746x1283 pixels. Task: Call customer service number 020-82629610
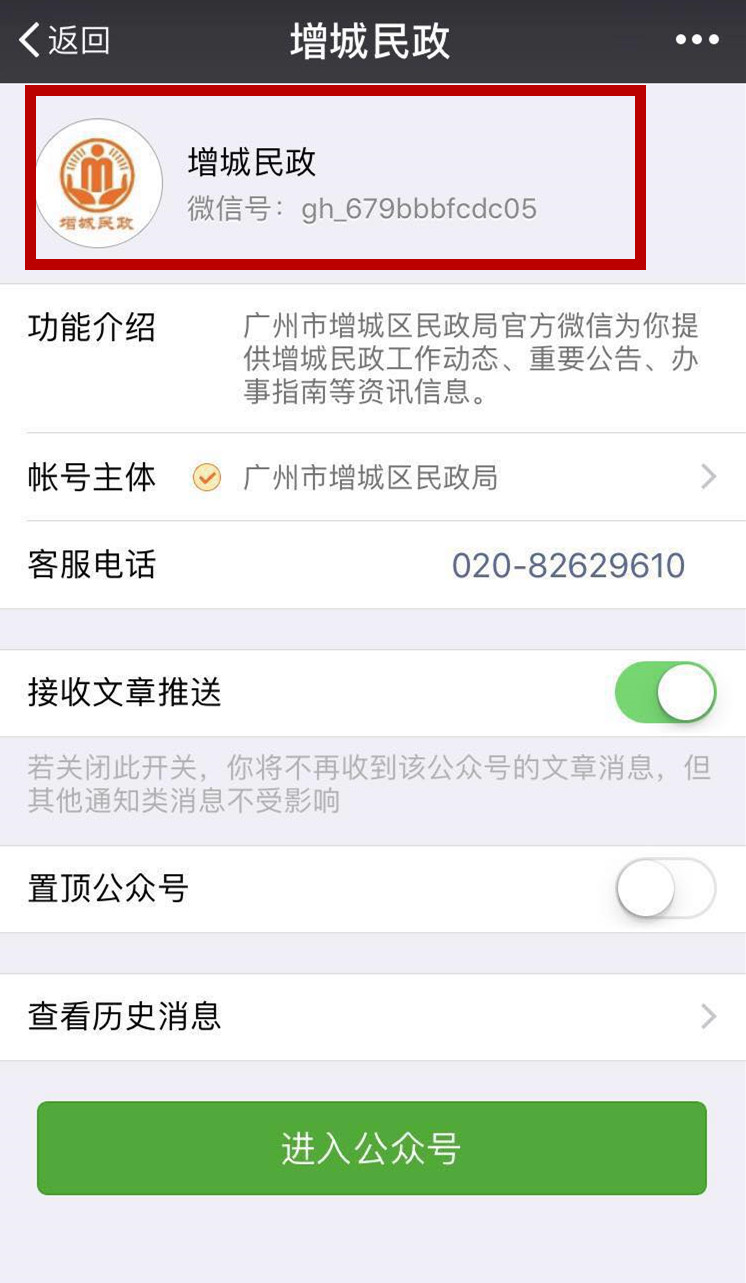click(x=568, y=565)
